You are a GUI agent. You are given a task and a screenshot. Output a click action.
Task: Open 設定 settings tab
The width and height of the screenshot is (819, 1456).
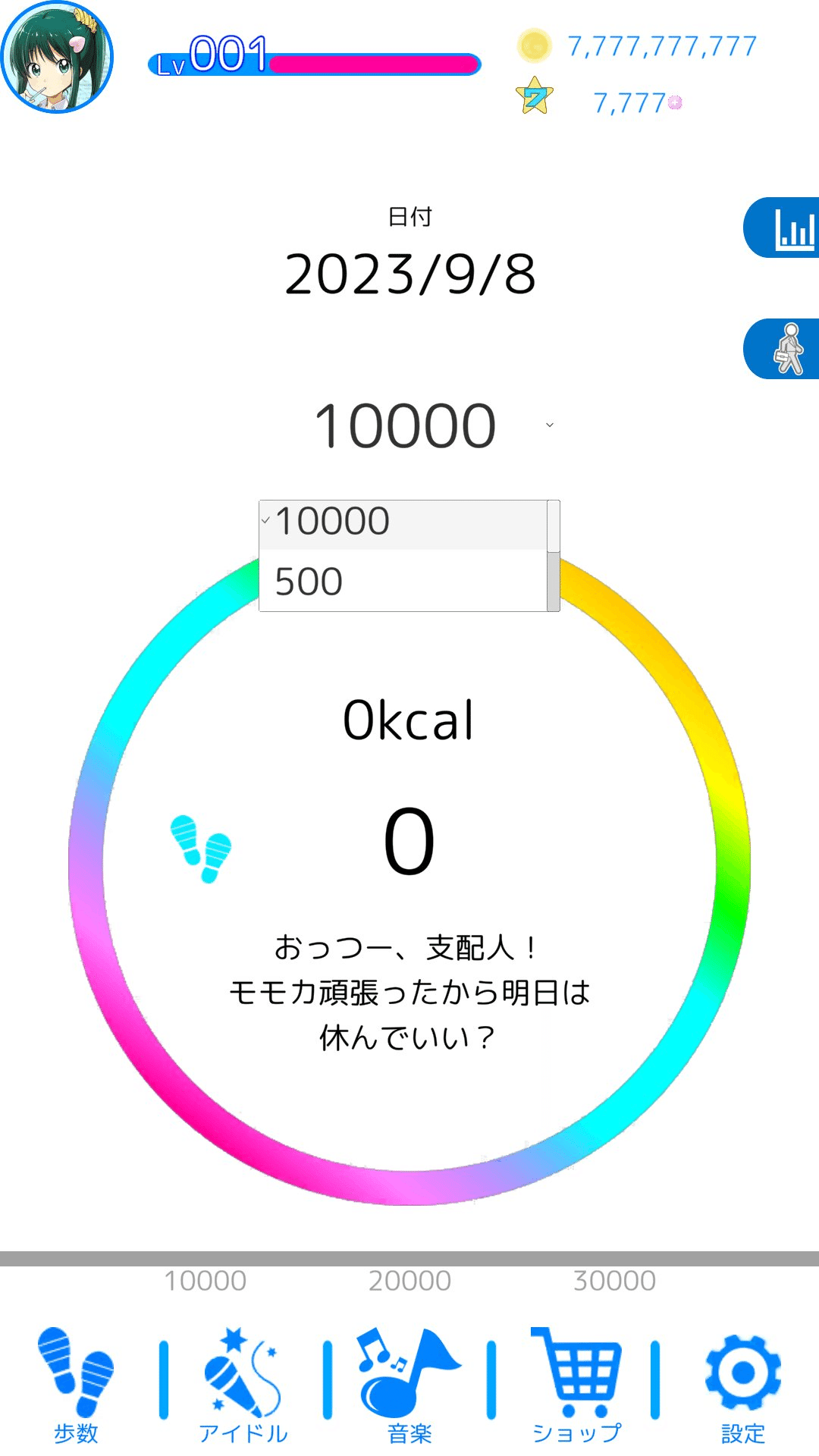(x=743, y=1385)
